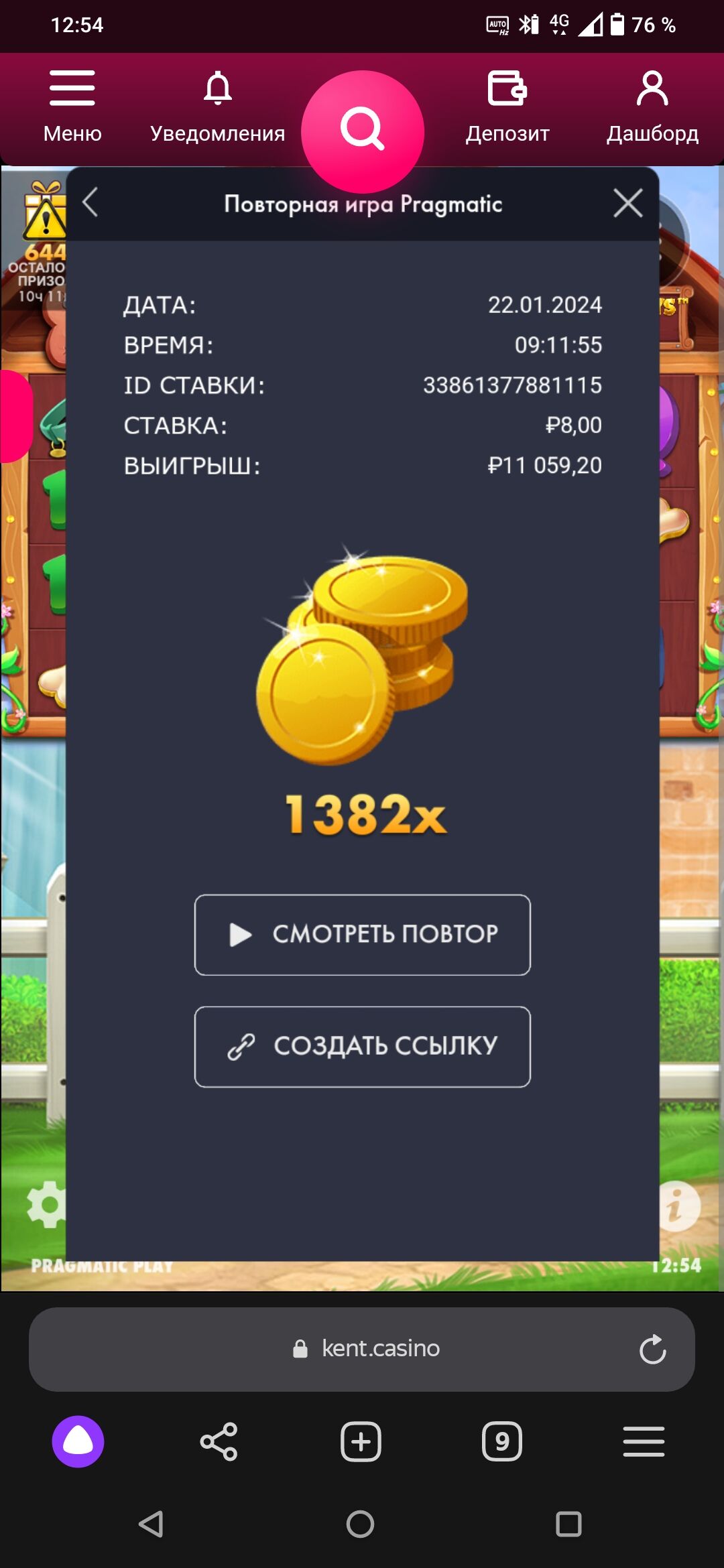724x1568 pixels.
Task: Open game settings gear icon
Action: tap(46, 1204)
